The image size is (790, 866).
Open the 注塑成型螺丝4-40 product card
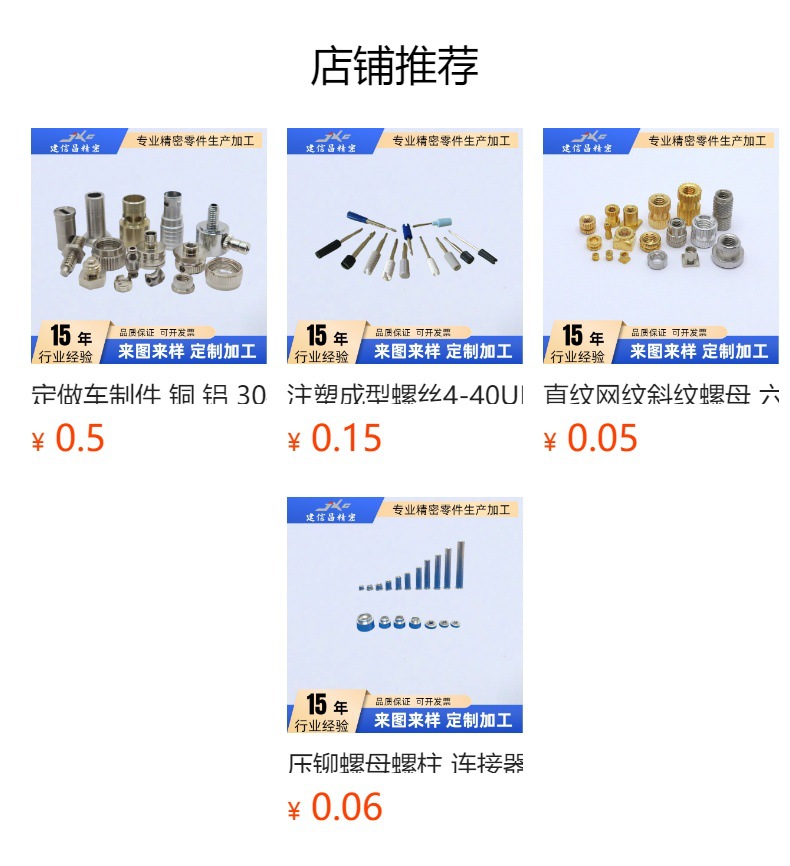click(404, 246)
